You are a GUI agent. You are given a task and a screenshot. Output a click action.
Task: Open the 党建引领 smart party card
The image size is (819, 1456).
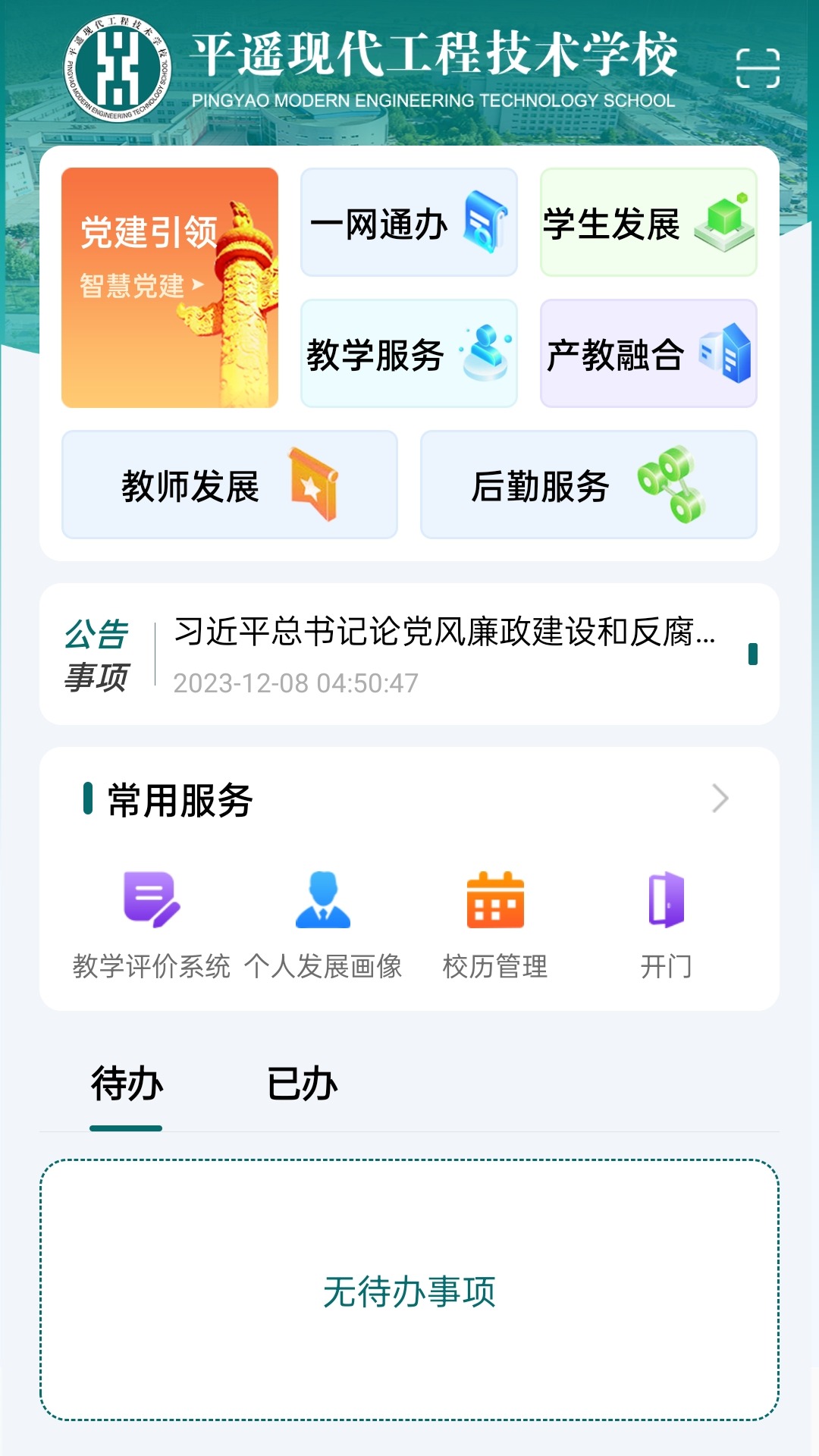click(x=169, y=287)
